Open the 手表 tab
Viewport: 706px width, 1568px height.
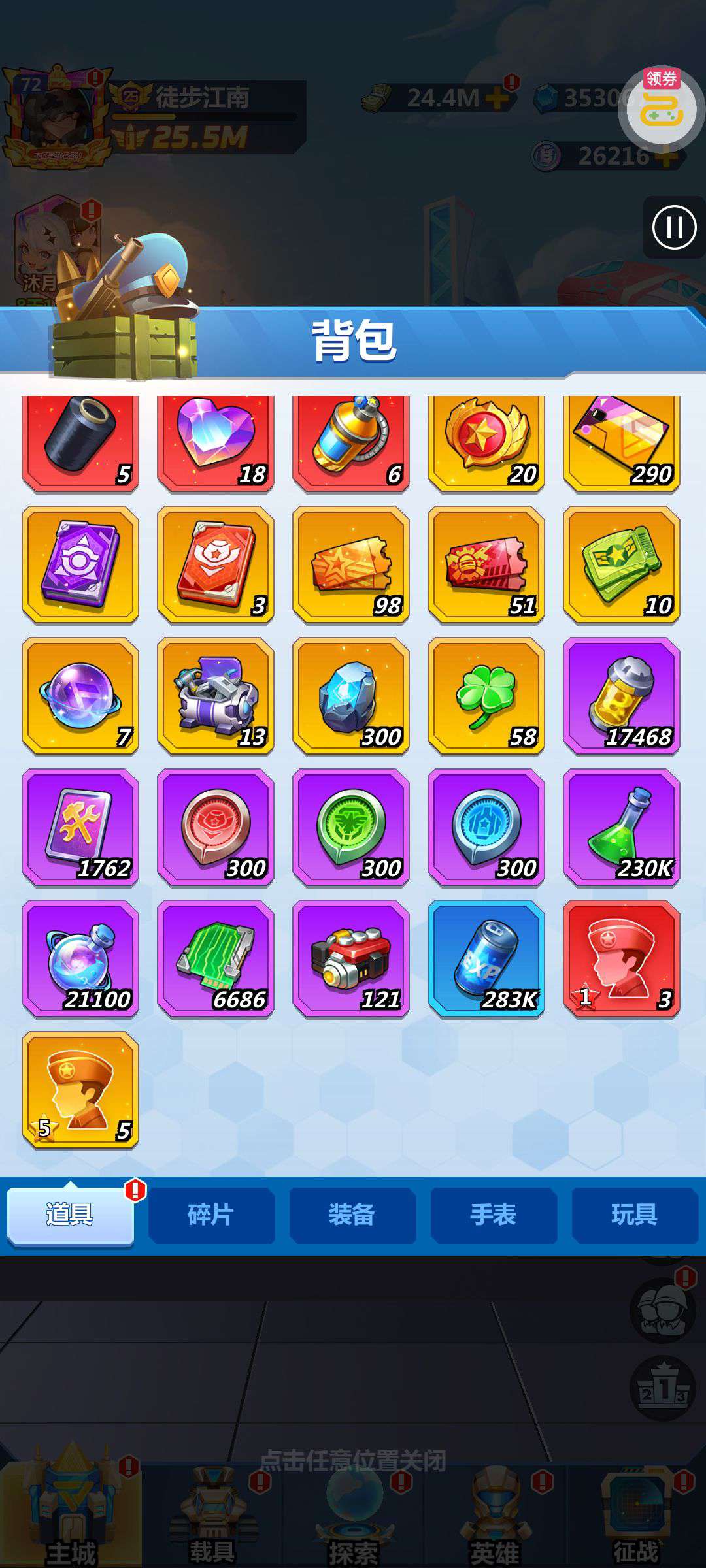[494, 1215]
